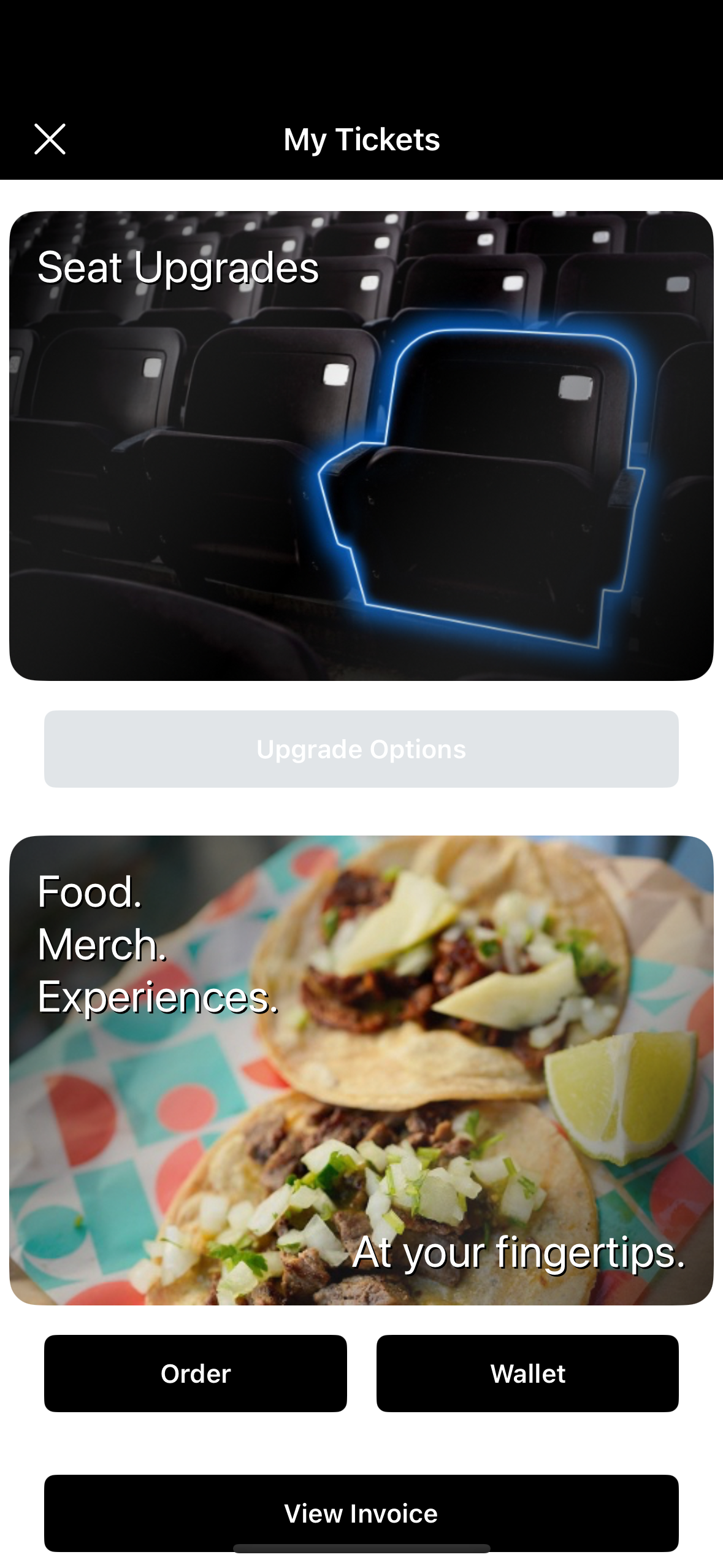Screen dimensions: 723x1568
Task: View Invoice for my tickets
Action: pos(361,1513)
